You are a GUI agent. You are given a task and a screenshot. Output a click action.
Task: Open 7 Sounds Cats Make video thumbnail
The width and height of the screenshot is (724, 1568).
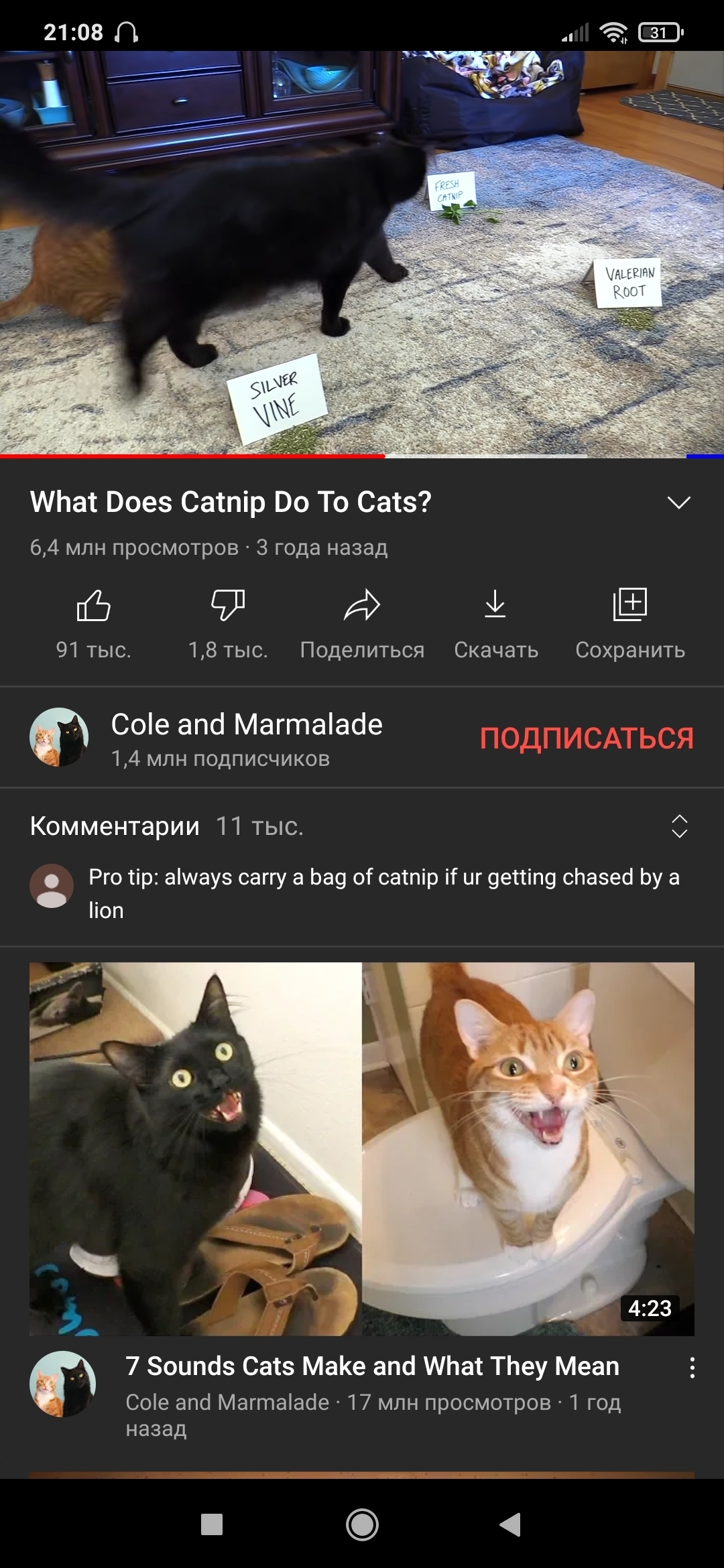(362, 1149)
